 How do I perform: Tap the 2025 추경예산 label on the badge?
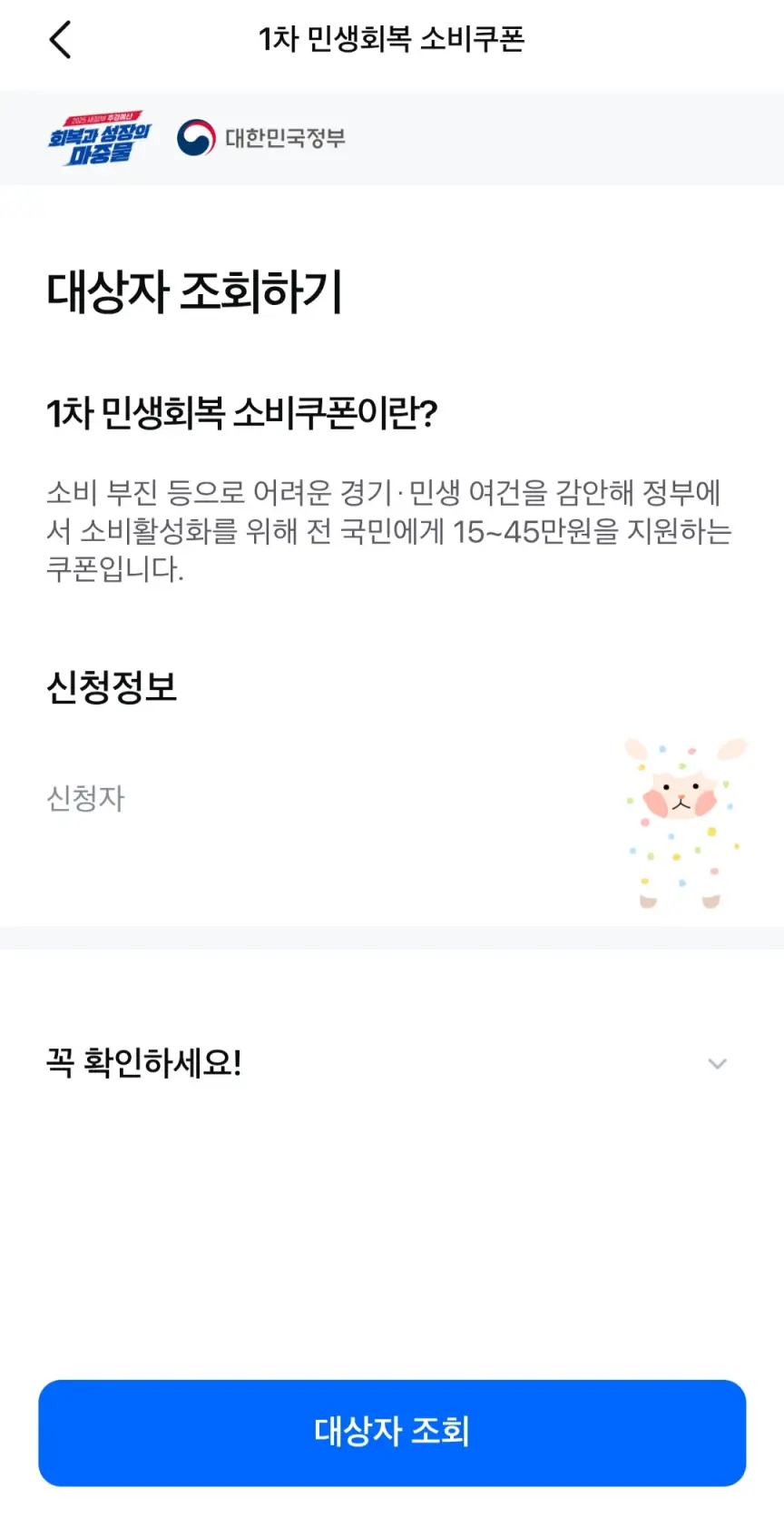click(x=98, y=116)
